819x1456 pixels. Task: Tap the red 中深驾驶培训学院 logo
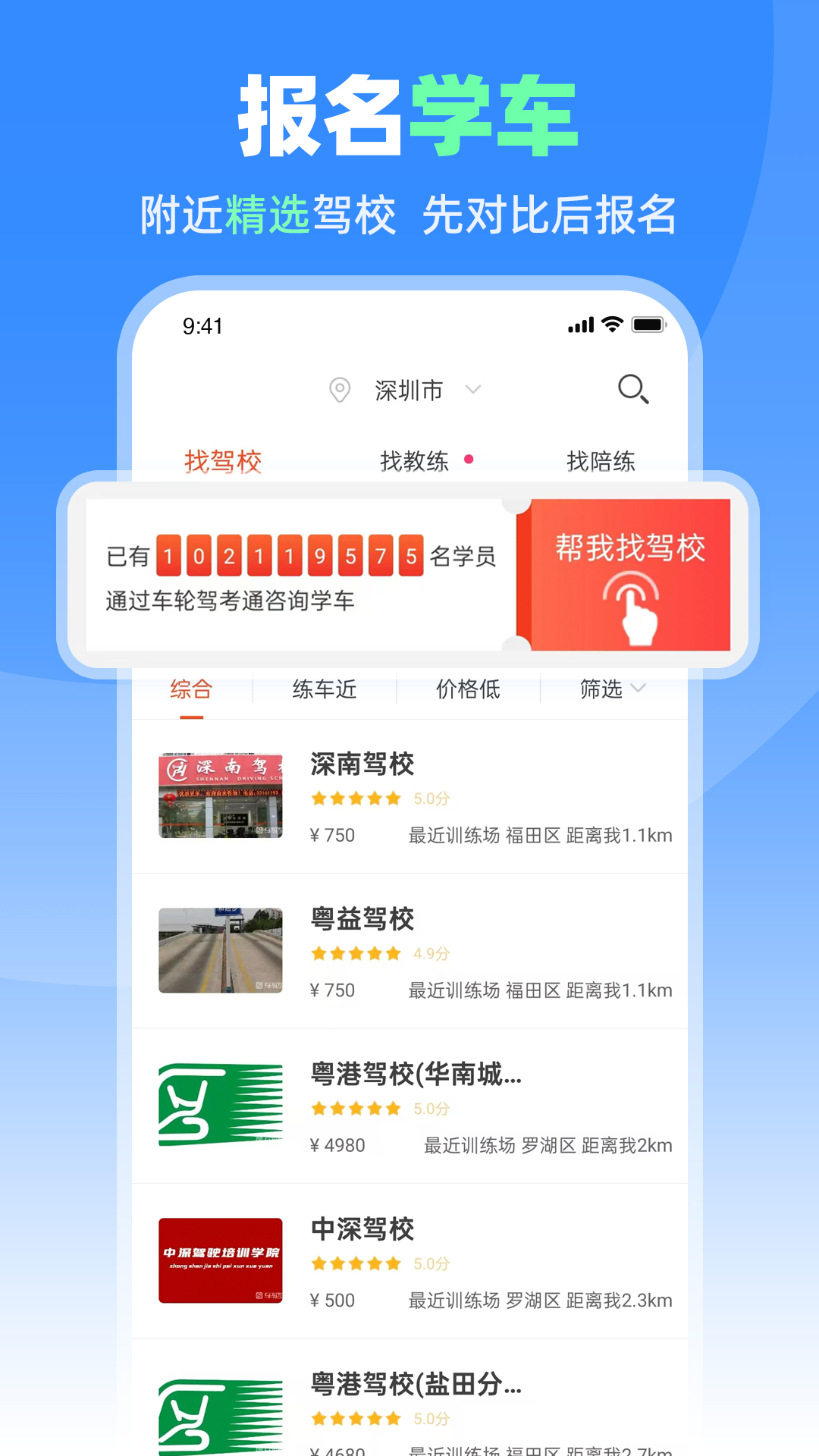pyautogui.click(x=221, y=1260)
